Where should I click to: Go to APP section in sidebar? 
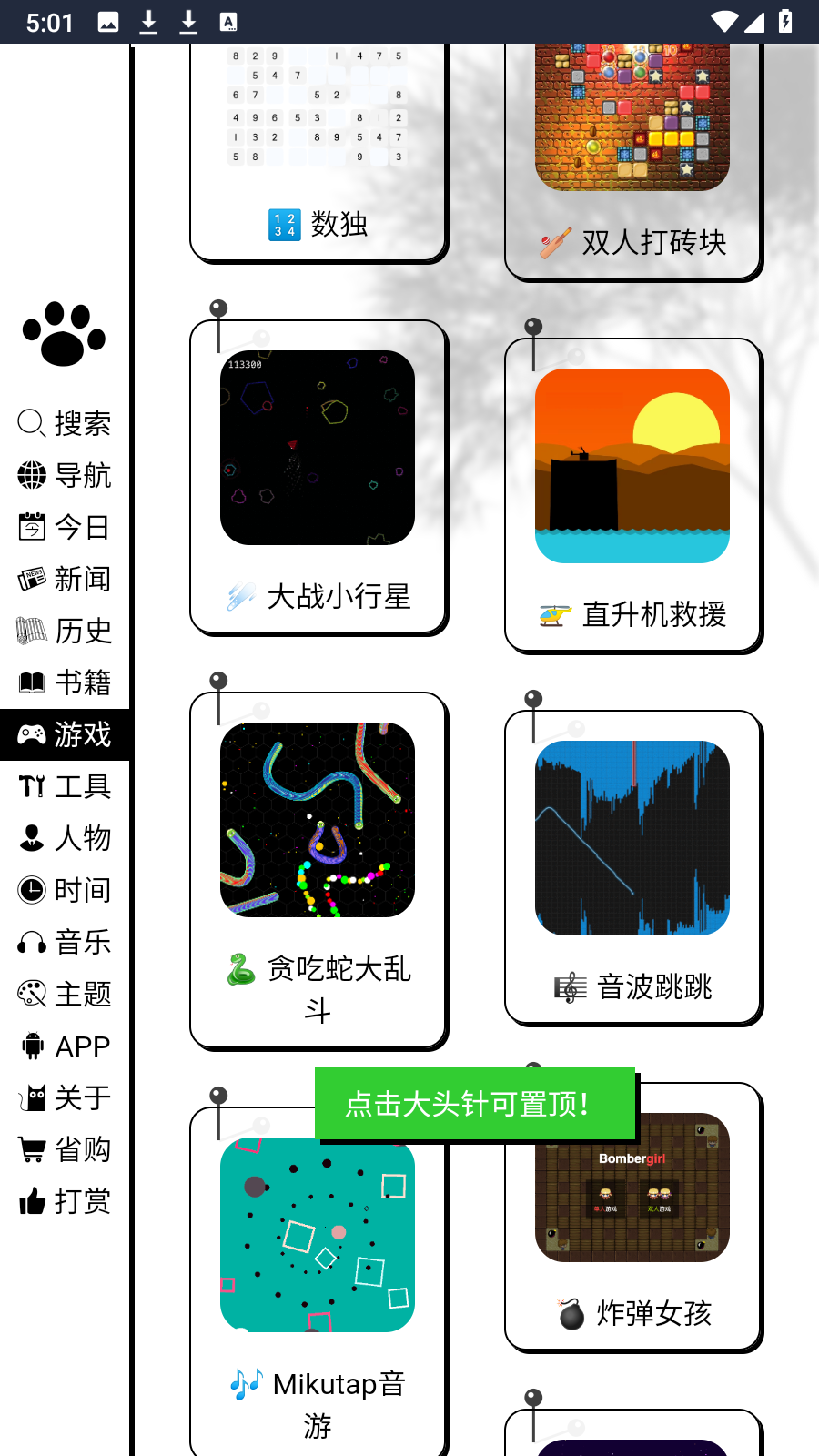click(65, 1046)
